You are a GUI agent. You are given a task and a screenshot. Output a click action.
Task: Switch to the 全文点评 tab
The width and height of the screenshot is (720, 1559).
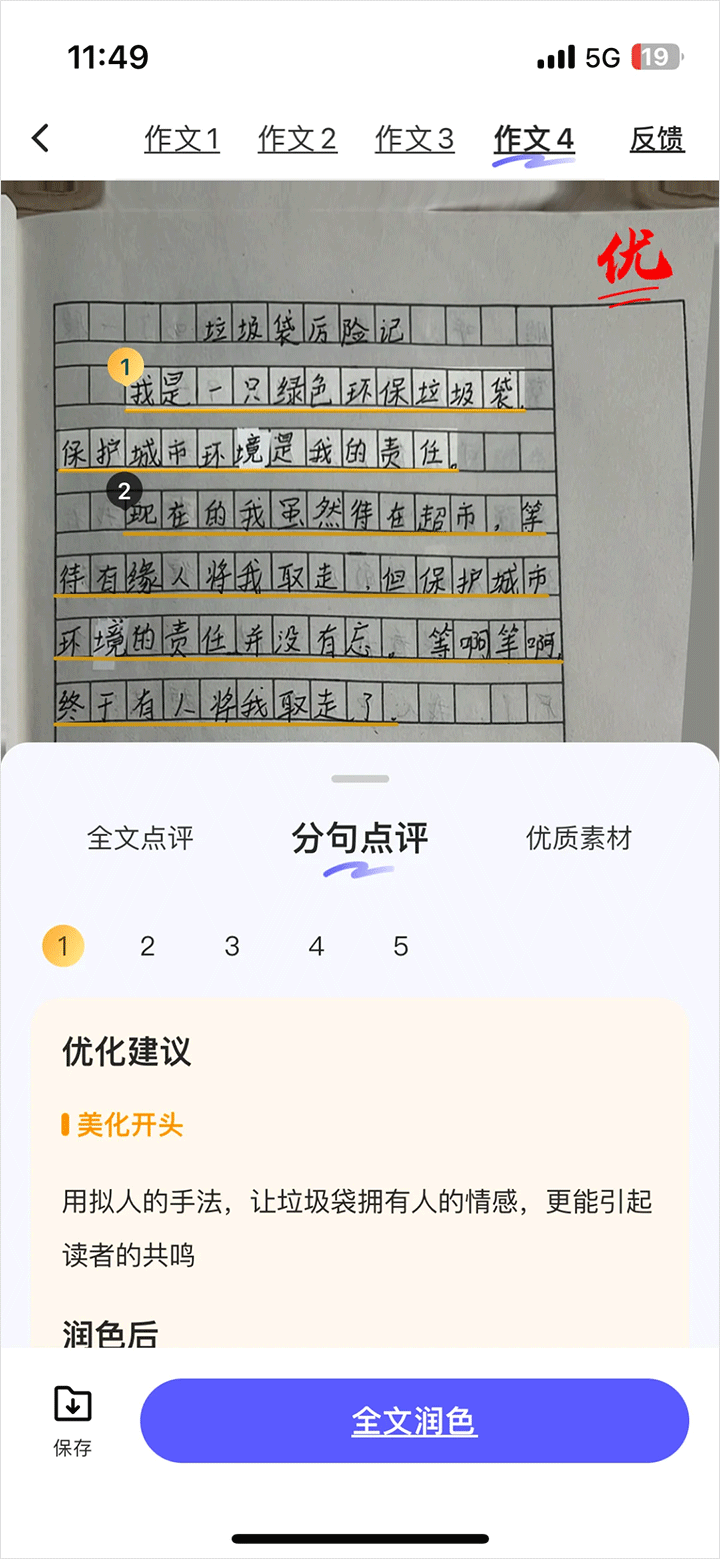pyautogui.click(x=140, y=838)
